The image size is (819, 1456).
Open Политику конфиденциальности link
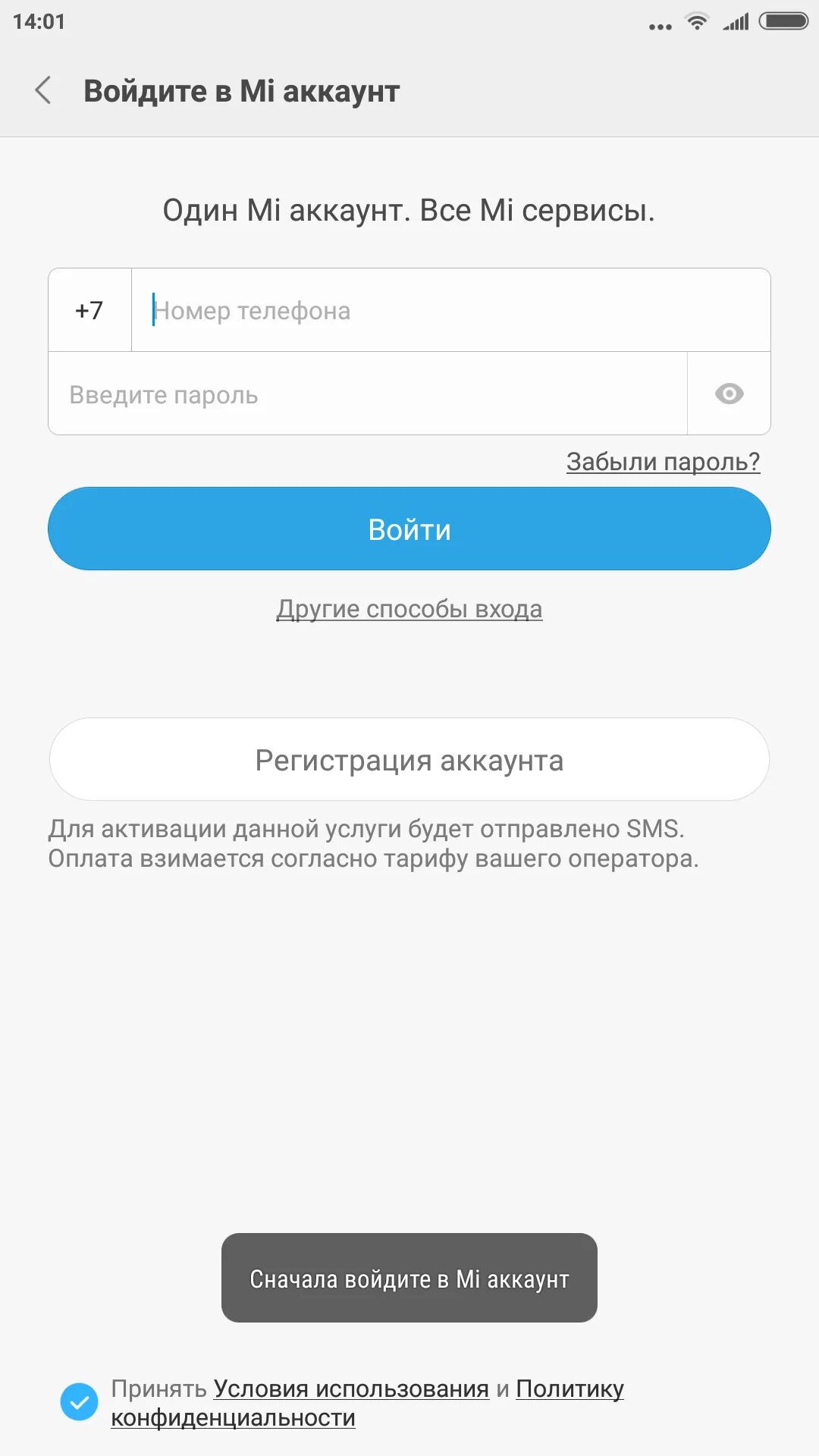[367, 1403]
